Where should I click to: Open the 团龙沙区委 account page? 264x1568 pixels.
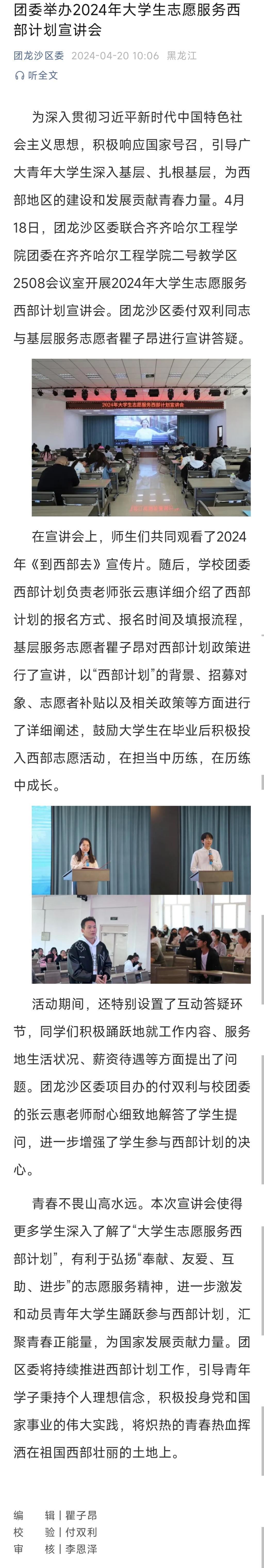tap(38, 55)
